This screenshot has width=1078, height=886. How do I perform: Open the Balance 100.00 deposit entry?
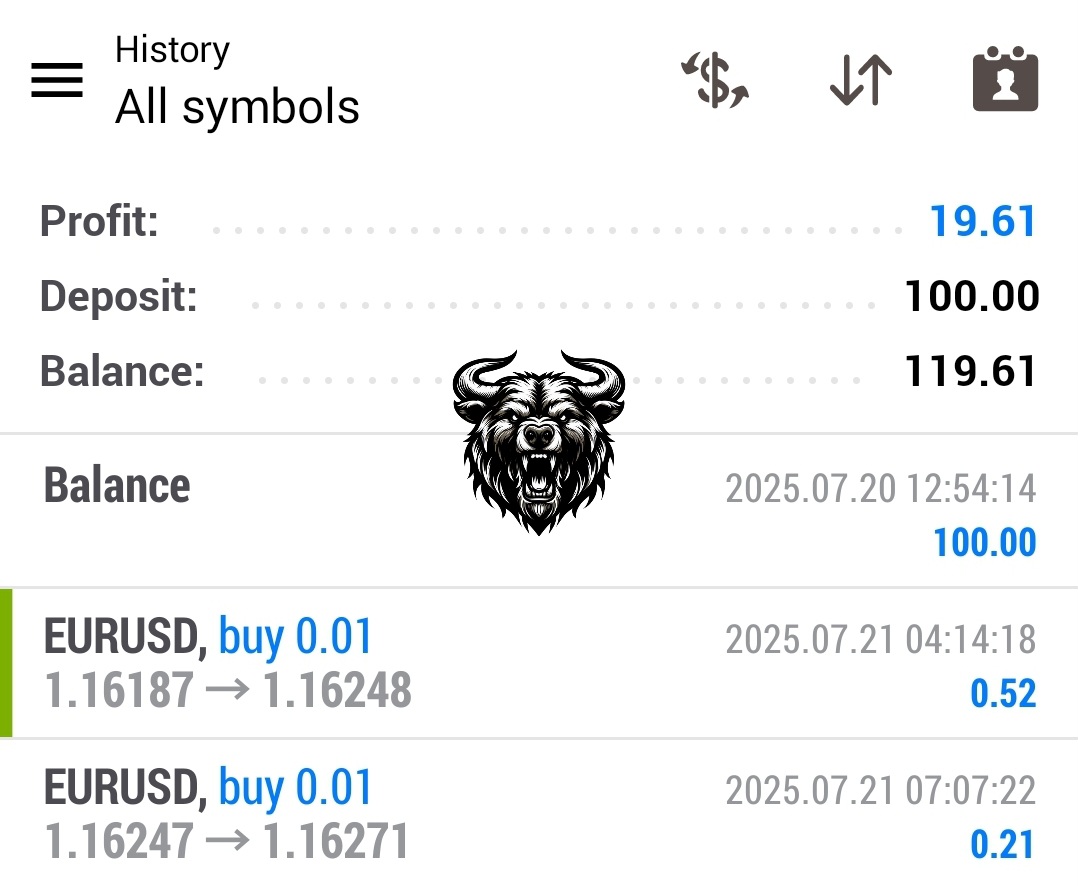pyautogui.click(x=540, y=512)
